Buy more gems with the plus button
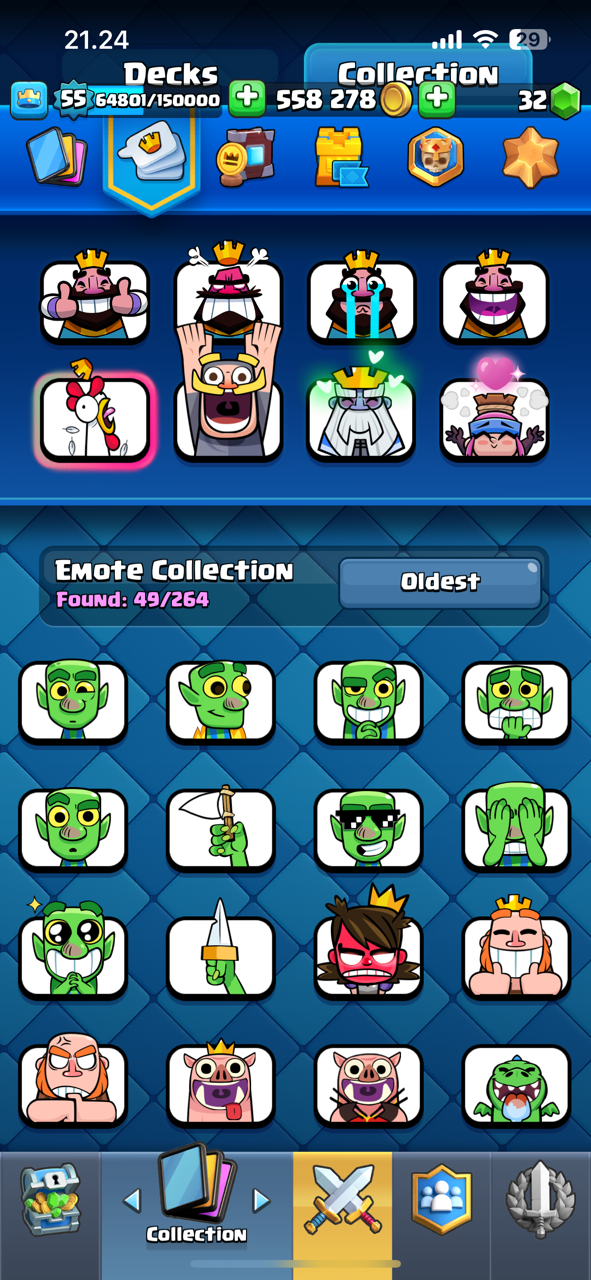Screen dimensions: 591x1280 click(436, 99)
